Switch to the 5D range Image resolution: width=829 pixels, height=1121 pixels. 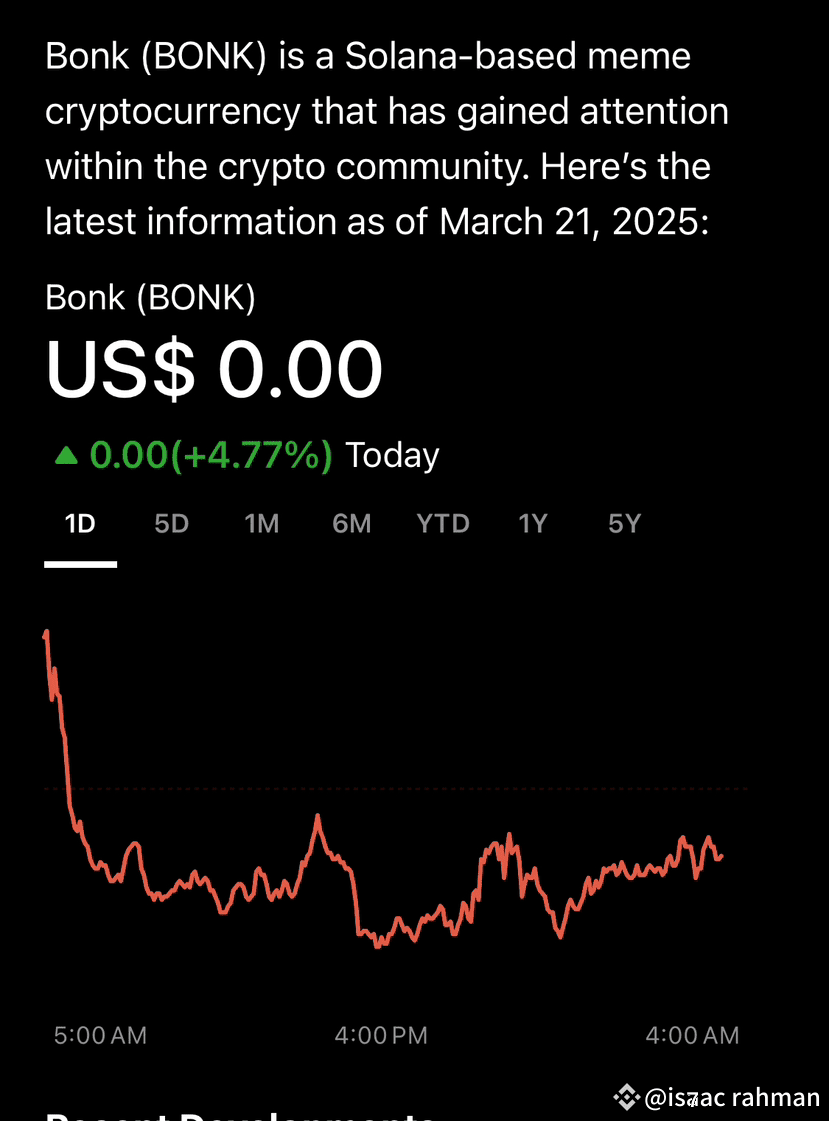pyautogui.click(x=171, y=523)
